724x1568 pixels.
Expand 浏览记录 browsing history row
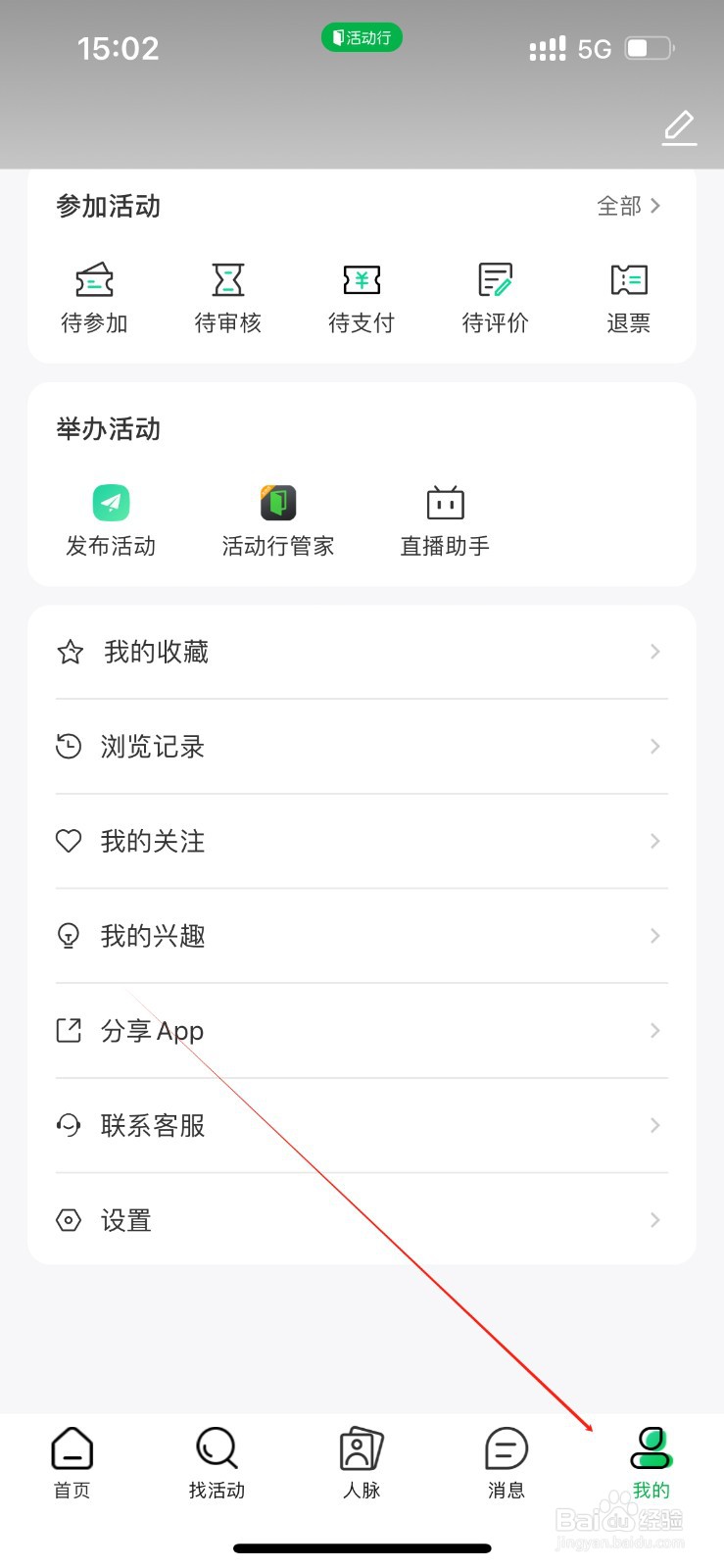(362, 746)
